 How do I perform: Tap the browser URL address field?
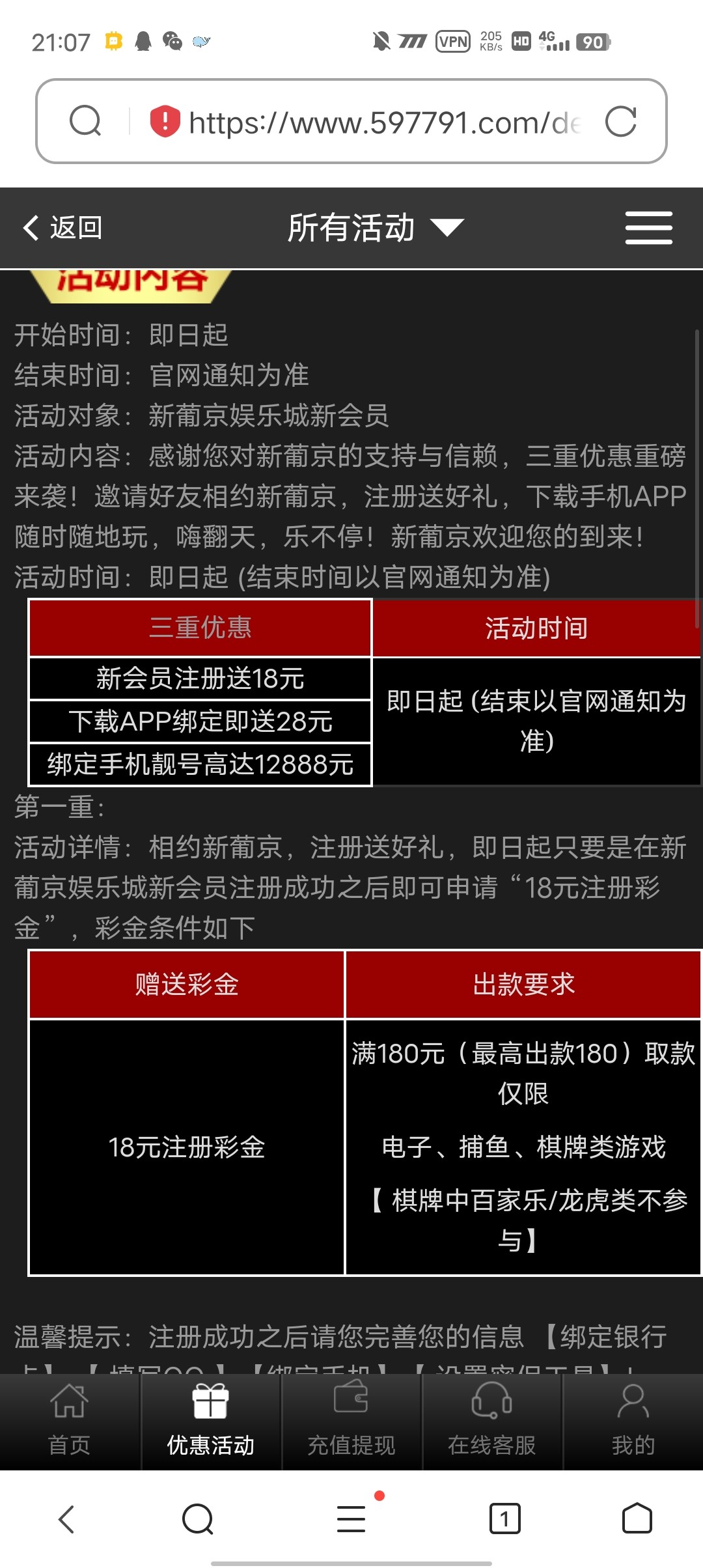(x=384, y=122)
